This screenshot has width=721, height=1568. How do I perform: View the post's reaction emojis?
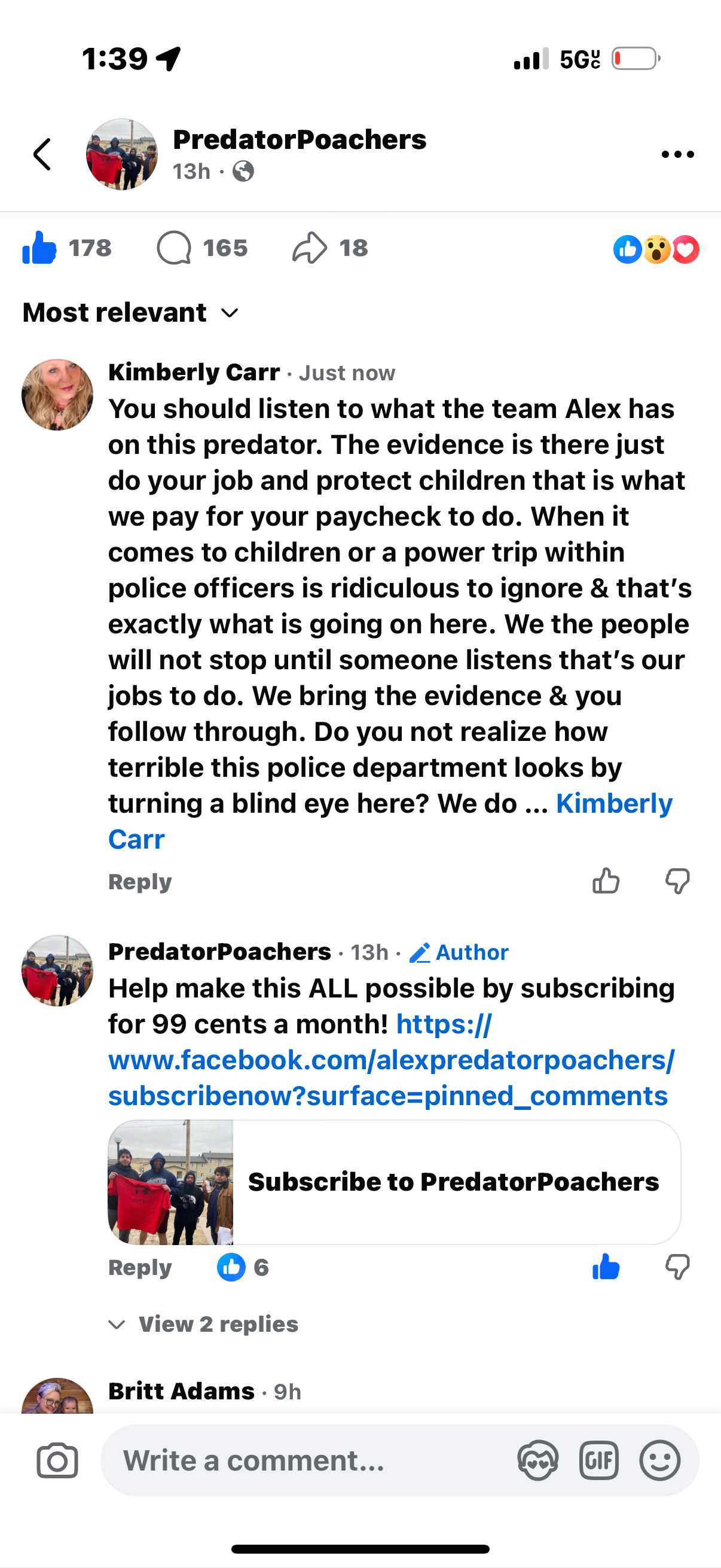656,249
